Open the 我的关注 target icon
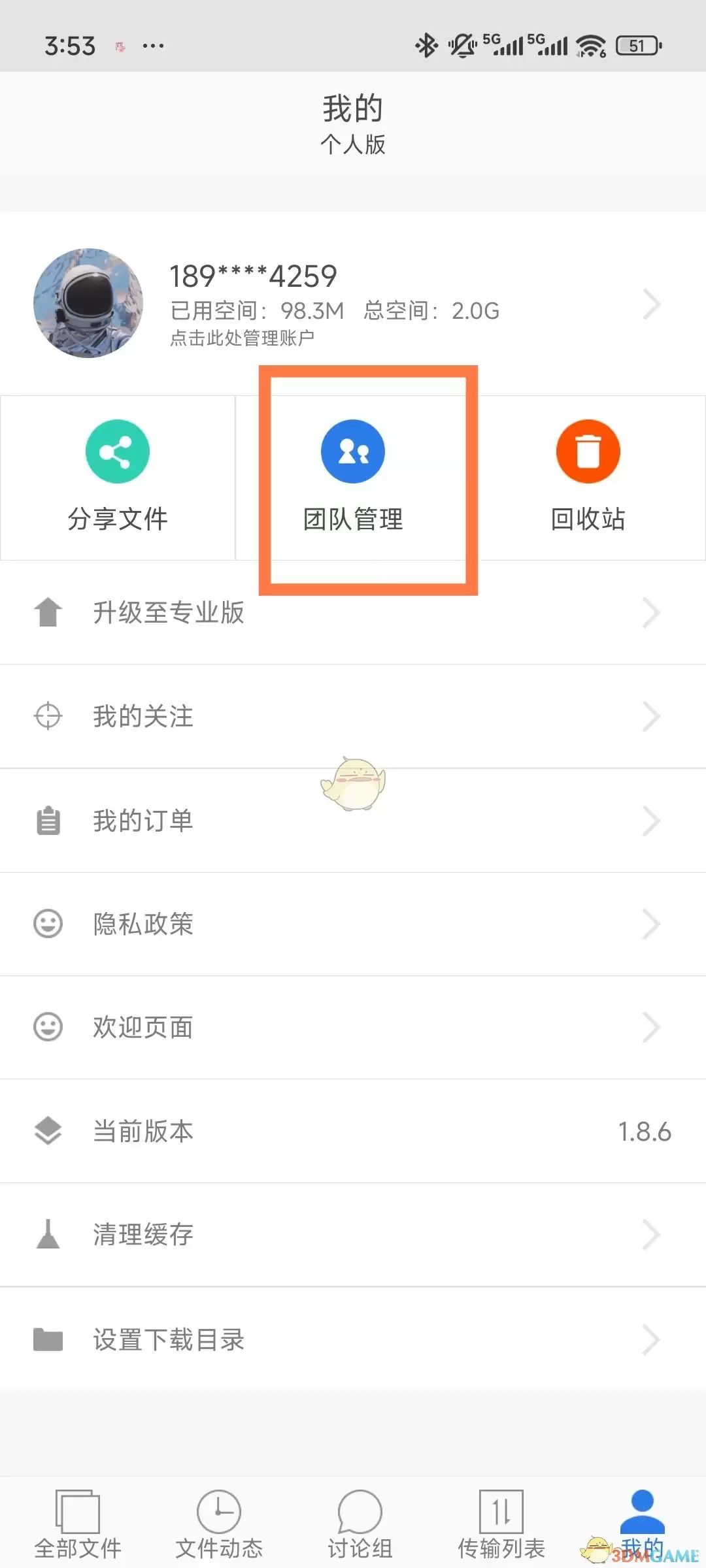 (47, 716)
